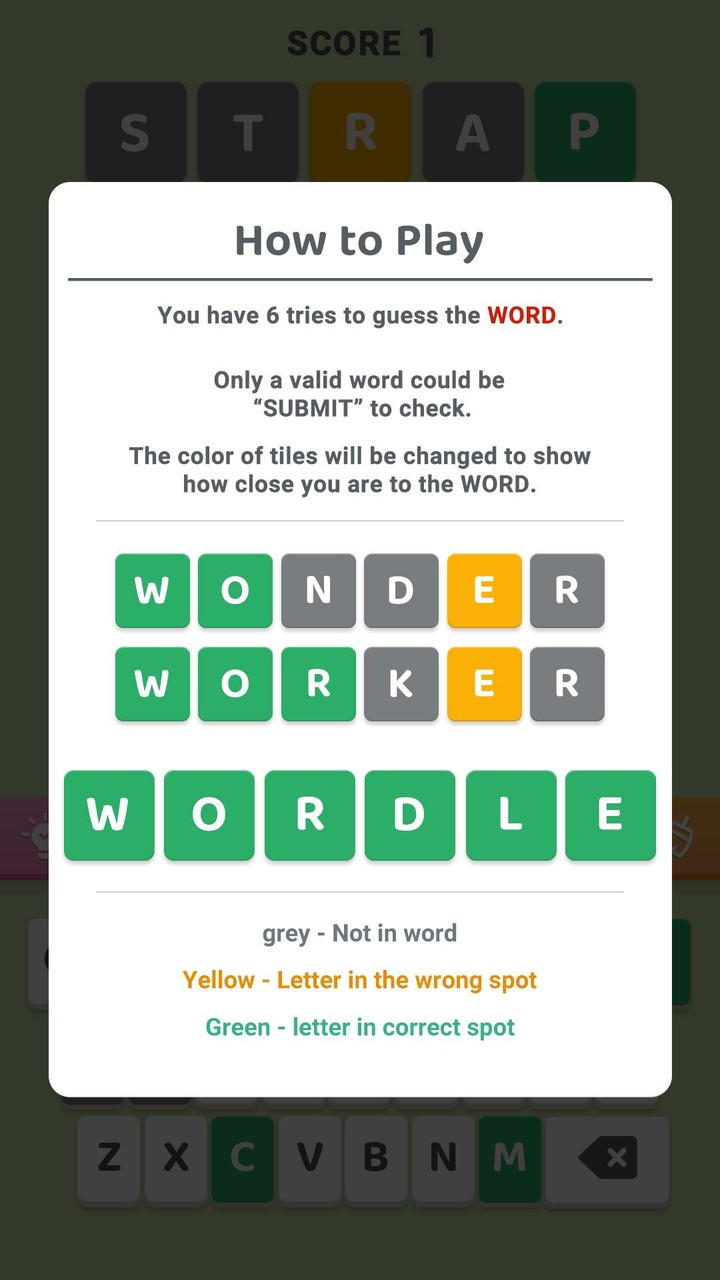Click the yellow wrong-spot legend text
The image size is (720, 1280).
point(359,980)
